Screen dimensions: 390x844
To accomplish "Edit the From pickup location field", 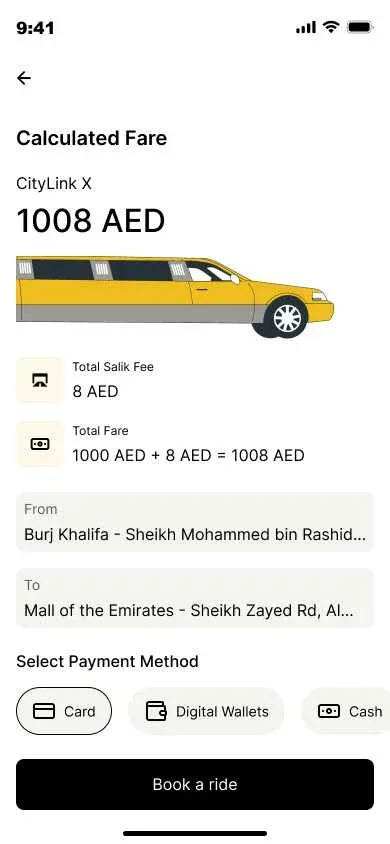I will click(195, 522).
